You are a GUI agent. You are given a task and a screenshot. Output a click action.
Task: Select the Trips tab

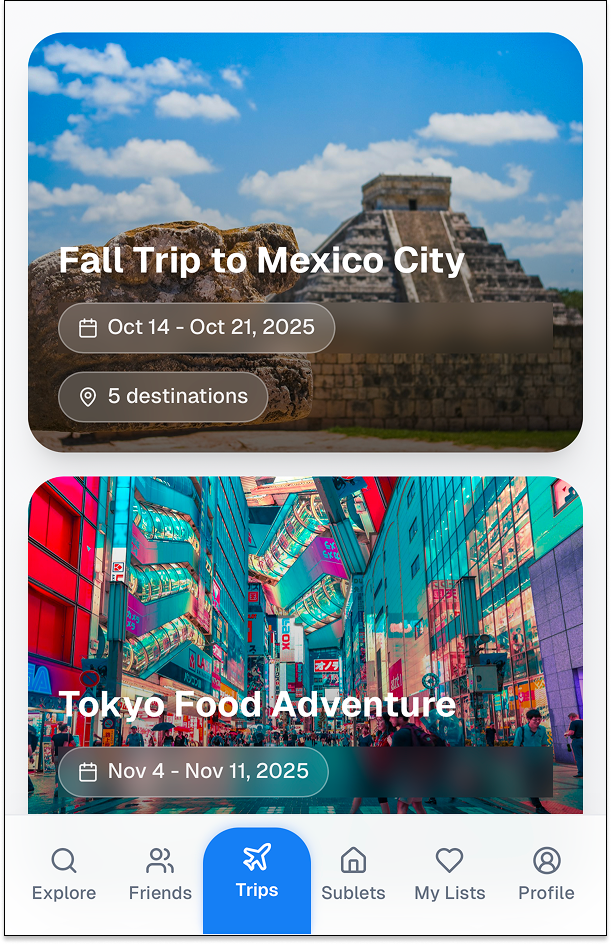tap(257, 875)
